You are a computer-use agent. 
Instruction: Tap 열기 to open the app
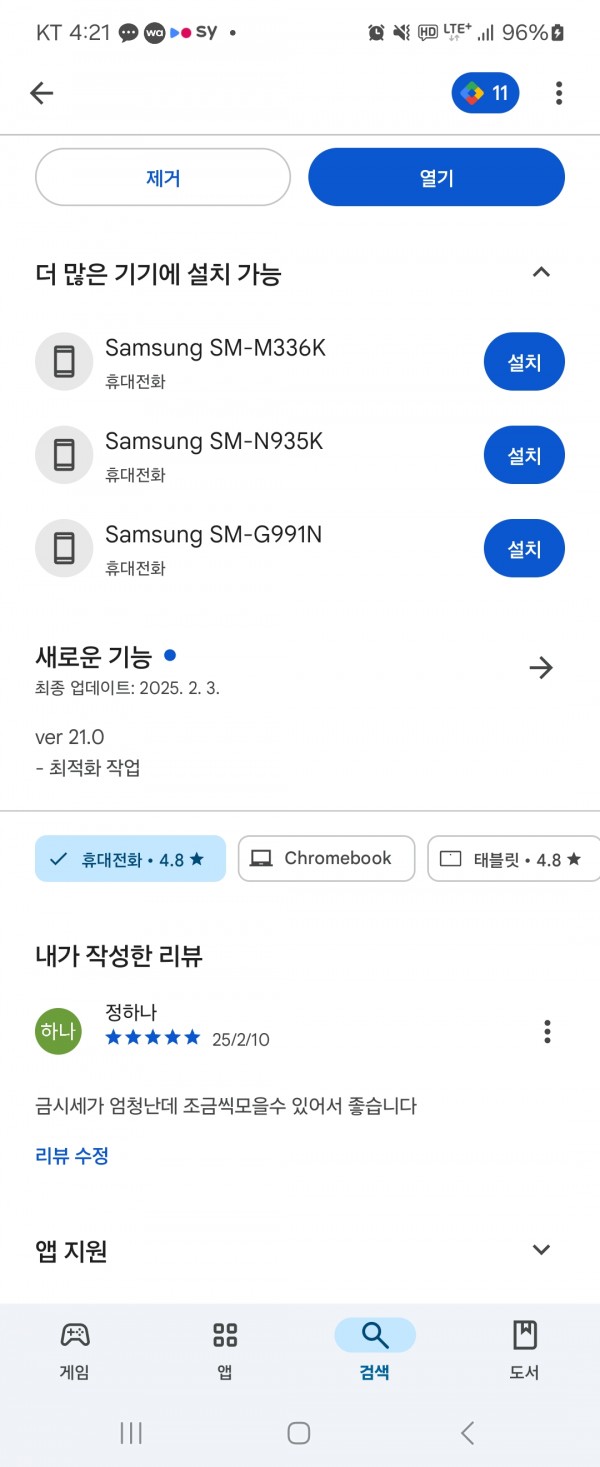[436, 178]
